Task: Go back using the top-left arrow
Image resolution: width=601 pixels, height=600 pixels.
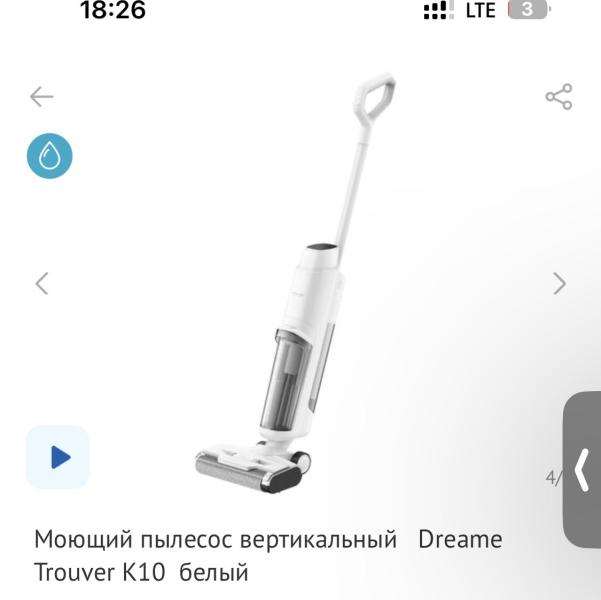Action: click(x=41, y=97)
